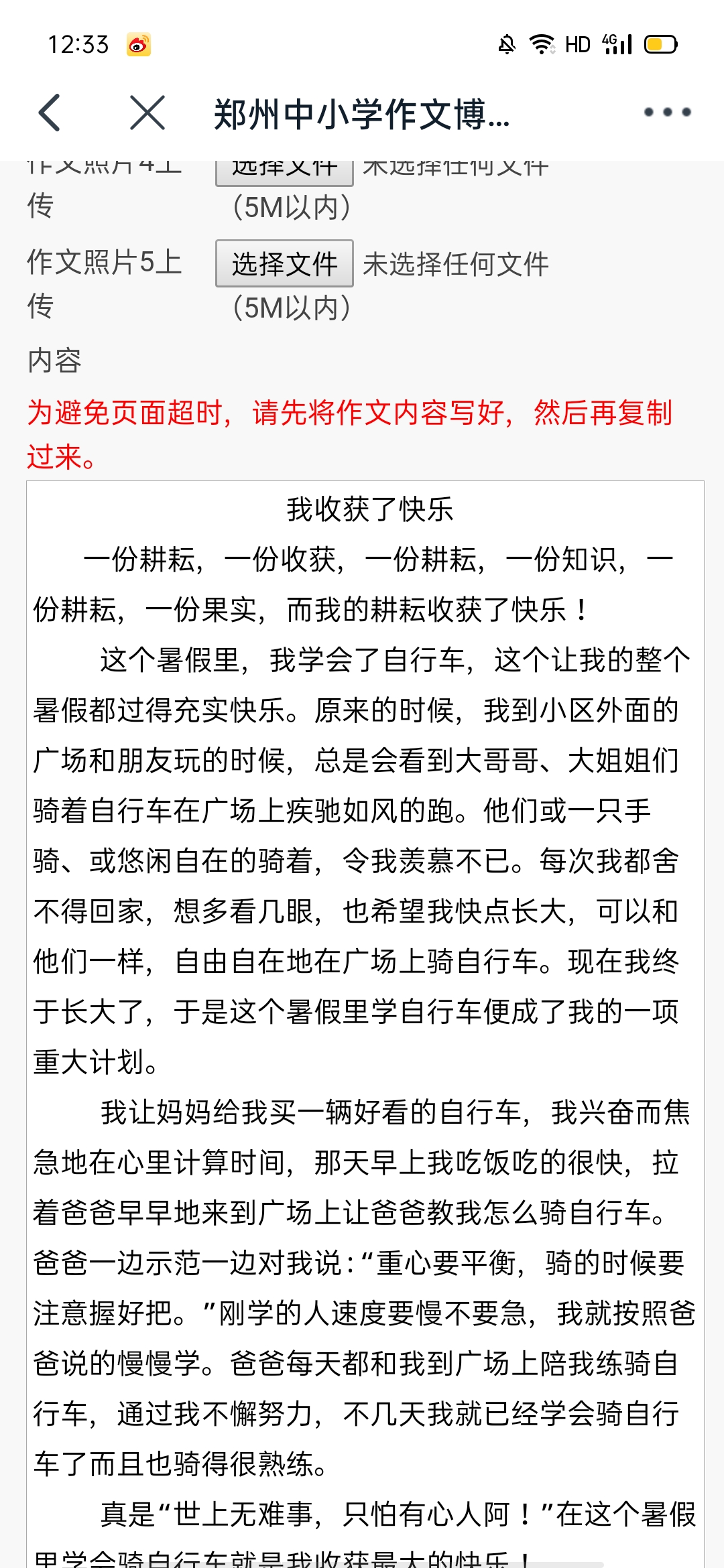Choose a file for 作文照片5上传
The image size is (724, 1568).
click(284, 263)
